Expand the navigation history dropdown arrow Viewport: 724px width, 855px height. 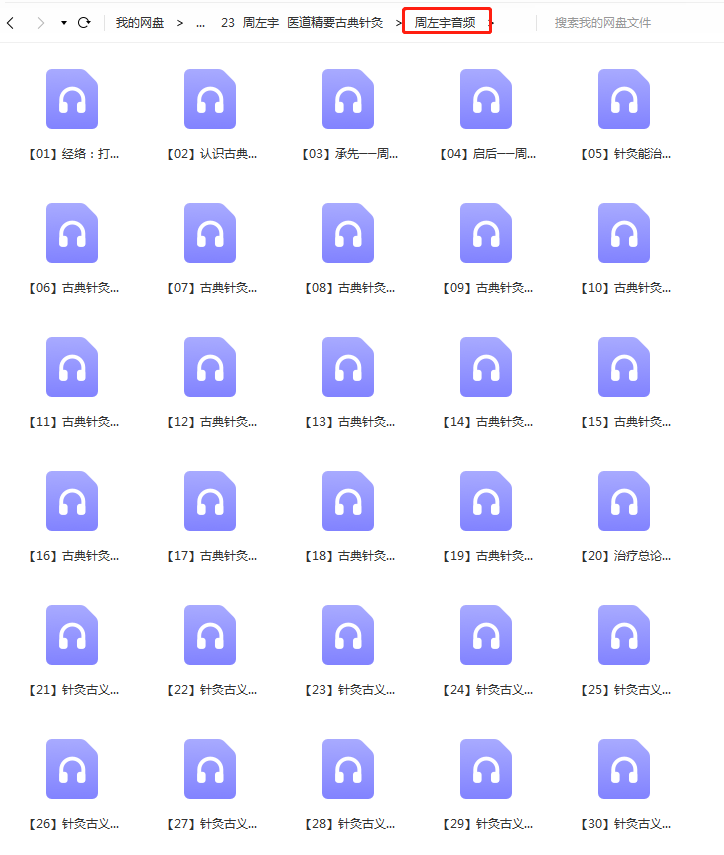click(x=64, y=22)
